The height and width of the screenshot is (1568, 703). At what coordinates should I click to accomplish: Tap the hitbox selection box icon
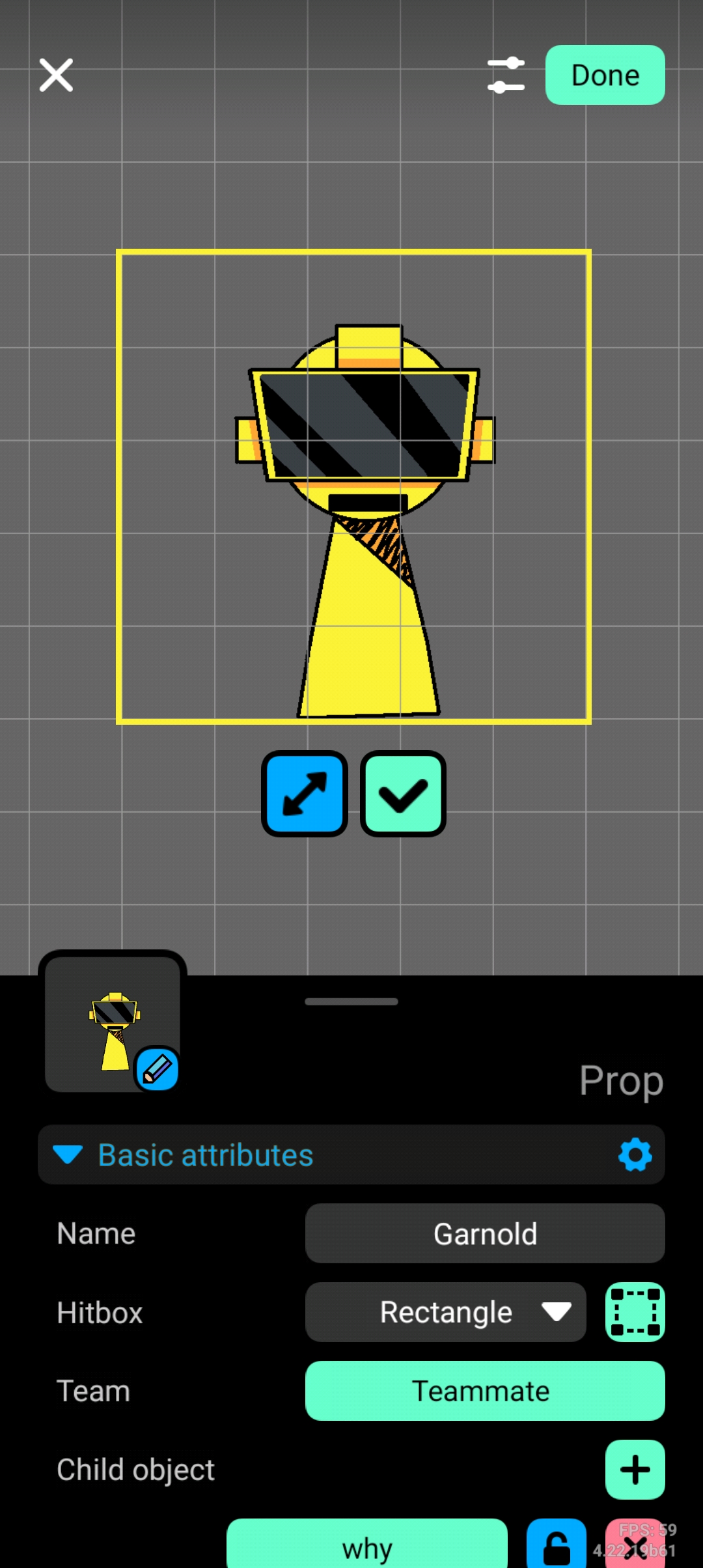click(x=635, y=1312)
